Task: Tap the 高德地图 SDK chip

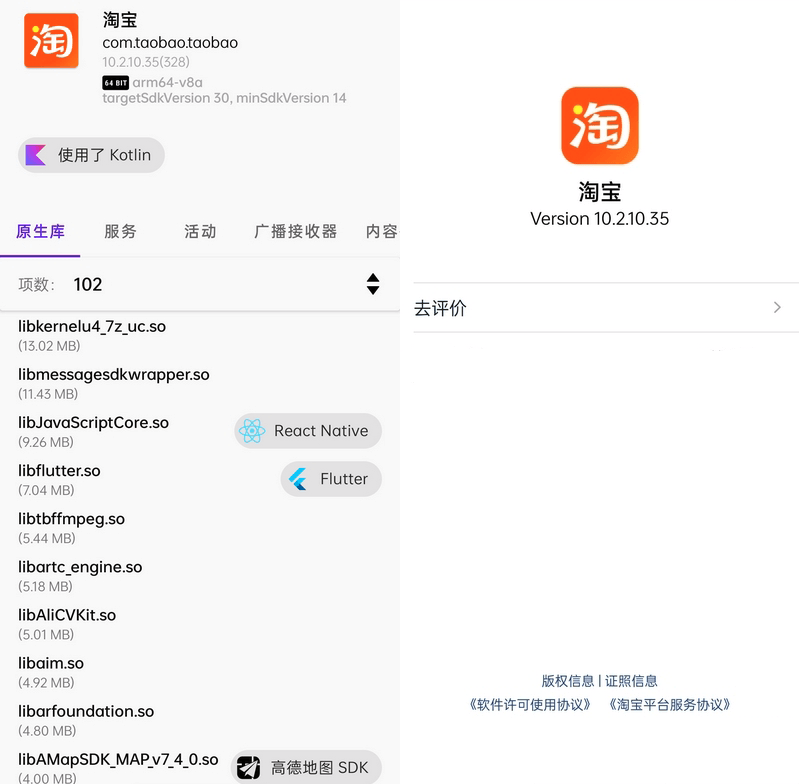Action: pyautogui.click(x=306, y=768)
